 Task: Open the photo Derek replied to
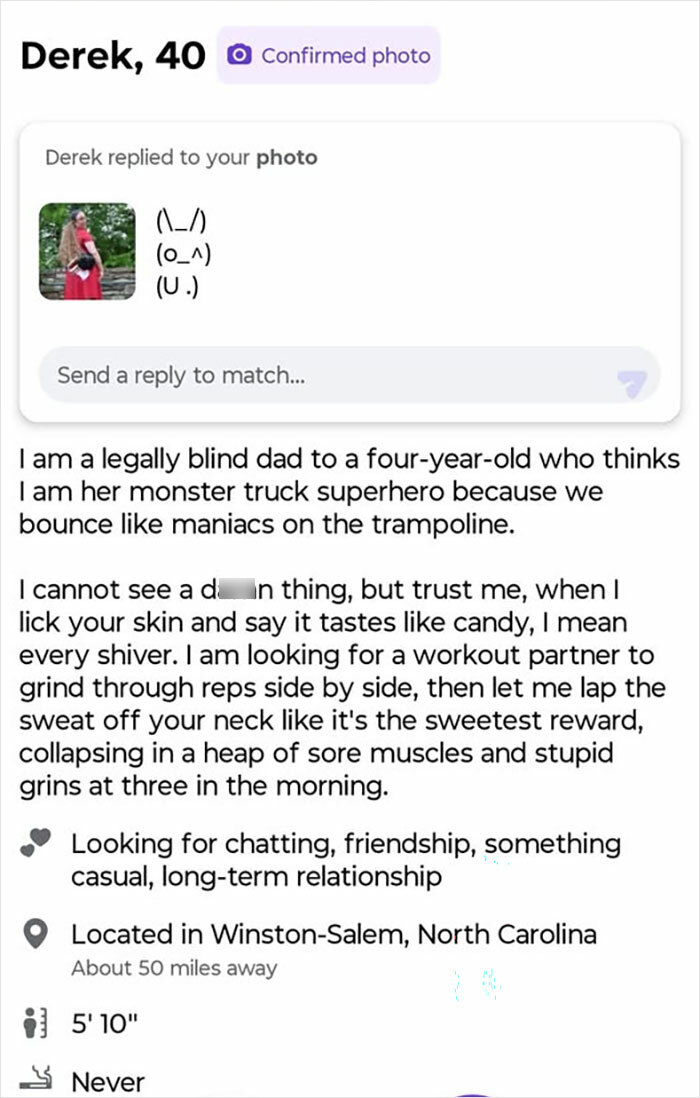coord(88,251)
